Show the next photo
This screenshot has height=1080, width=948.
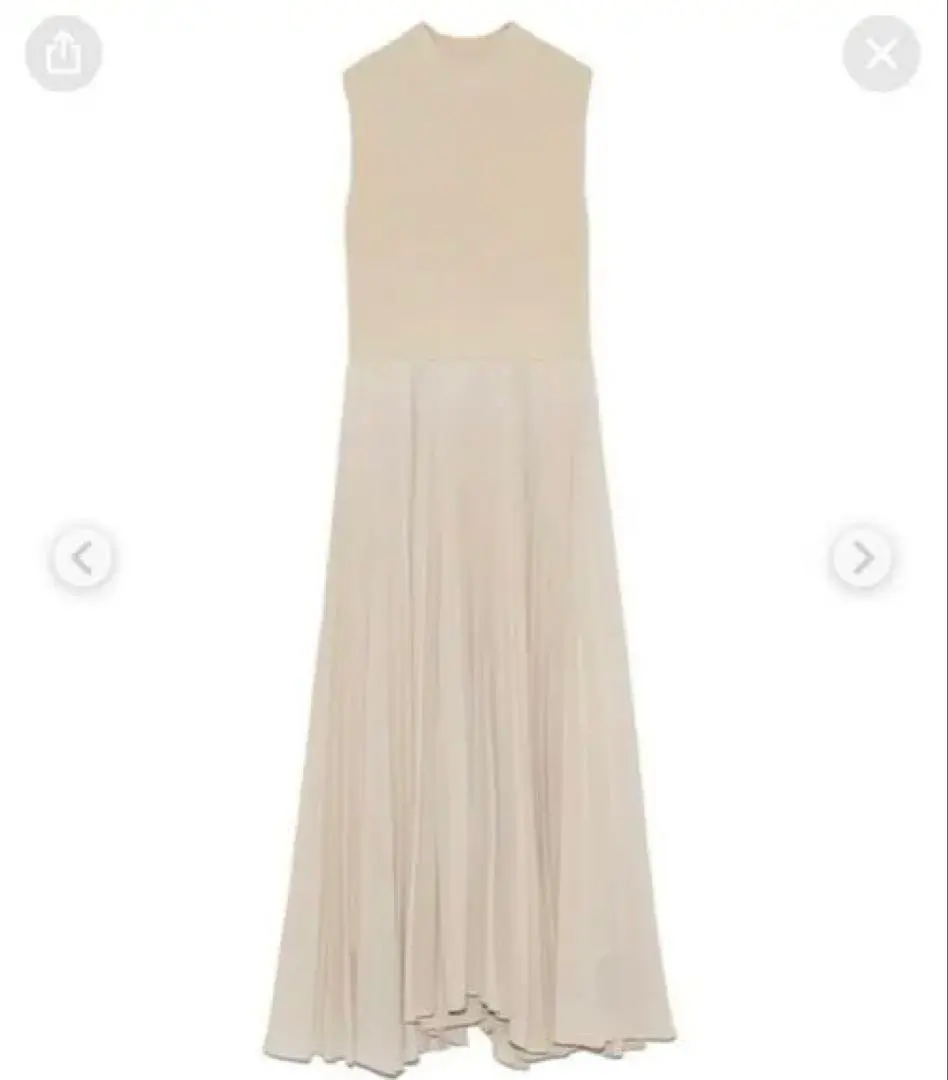[862, 558]
